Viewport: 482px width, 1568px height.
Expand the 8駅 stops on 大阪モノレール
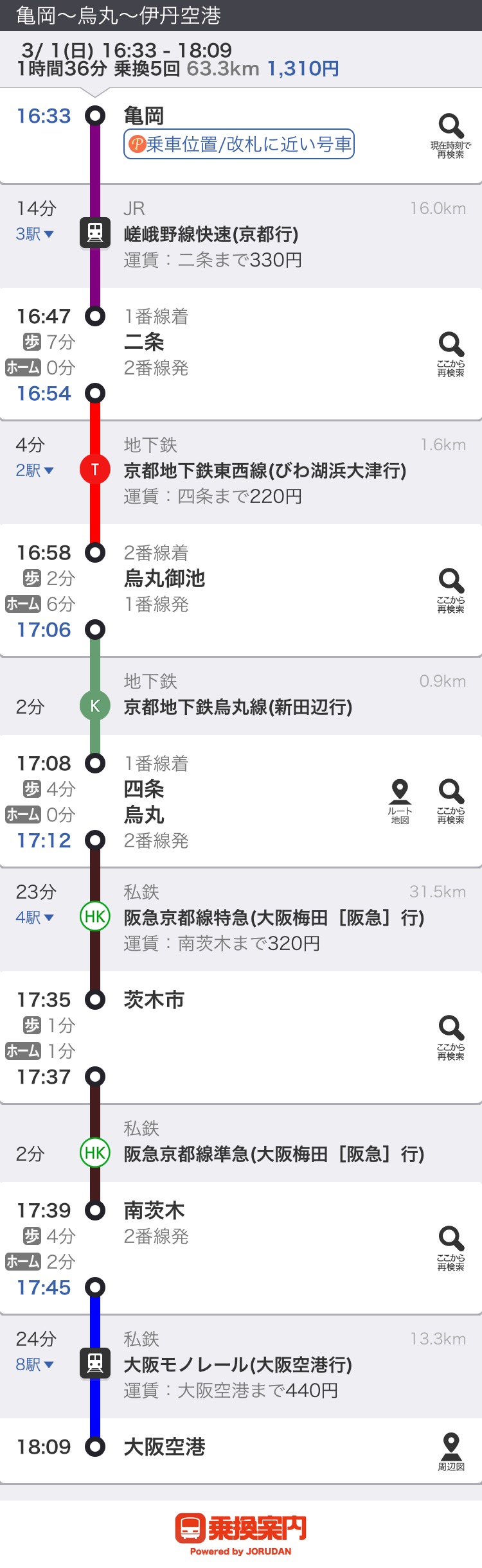35,1365
